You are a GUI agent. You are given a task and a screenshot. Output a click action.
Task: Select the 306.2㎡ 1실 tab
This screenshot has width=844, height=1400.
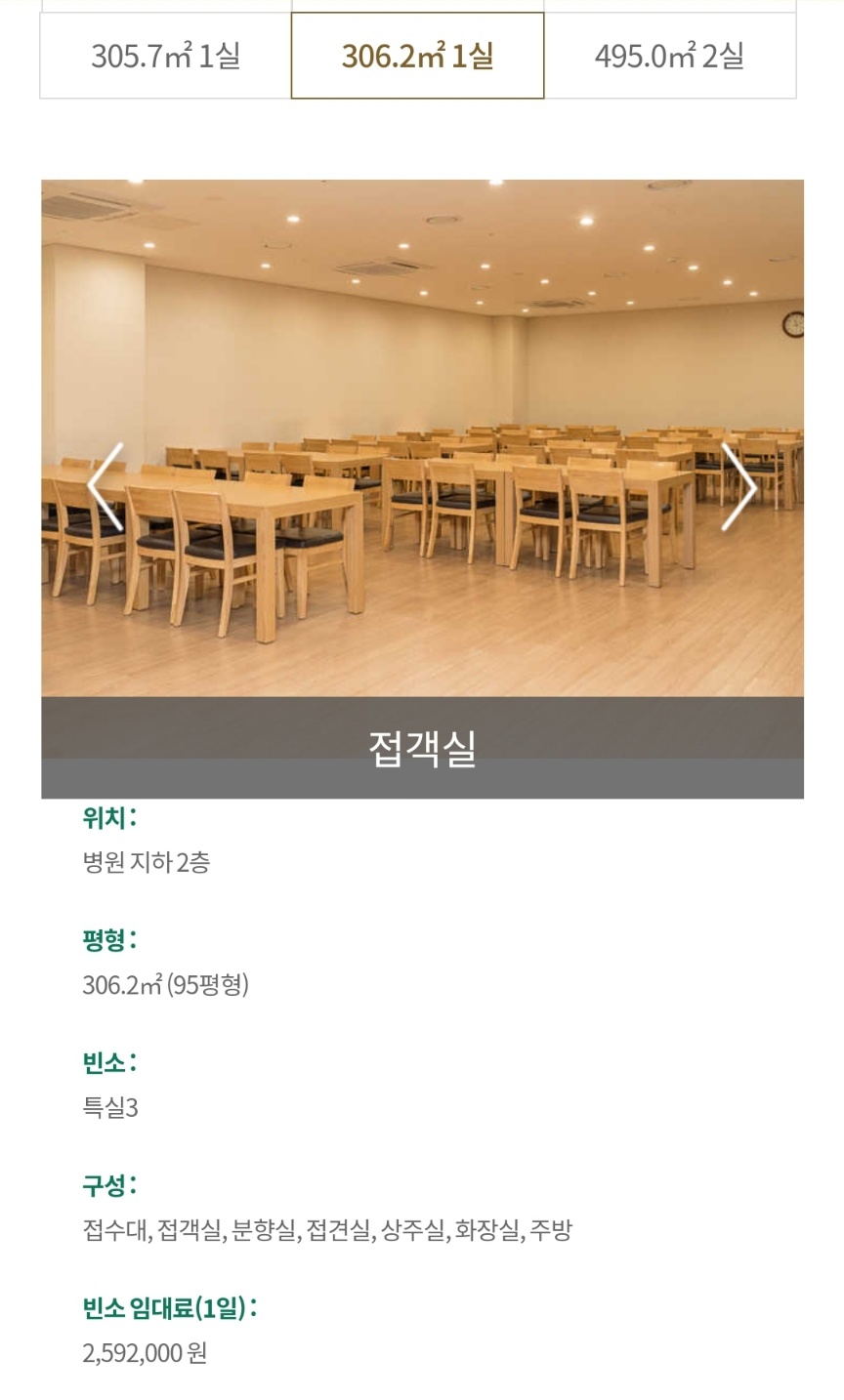[417, 56]
